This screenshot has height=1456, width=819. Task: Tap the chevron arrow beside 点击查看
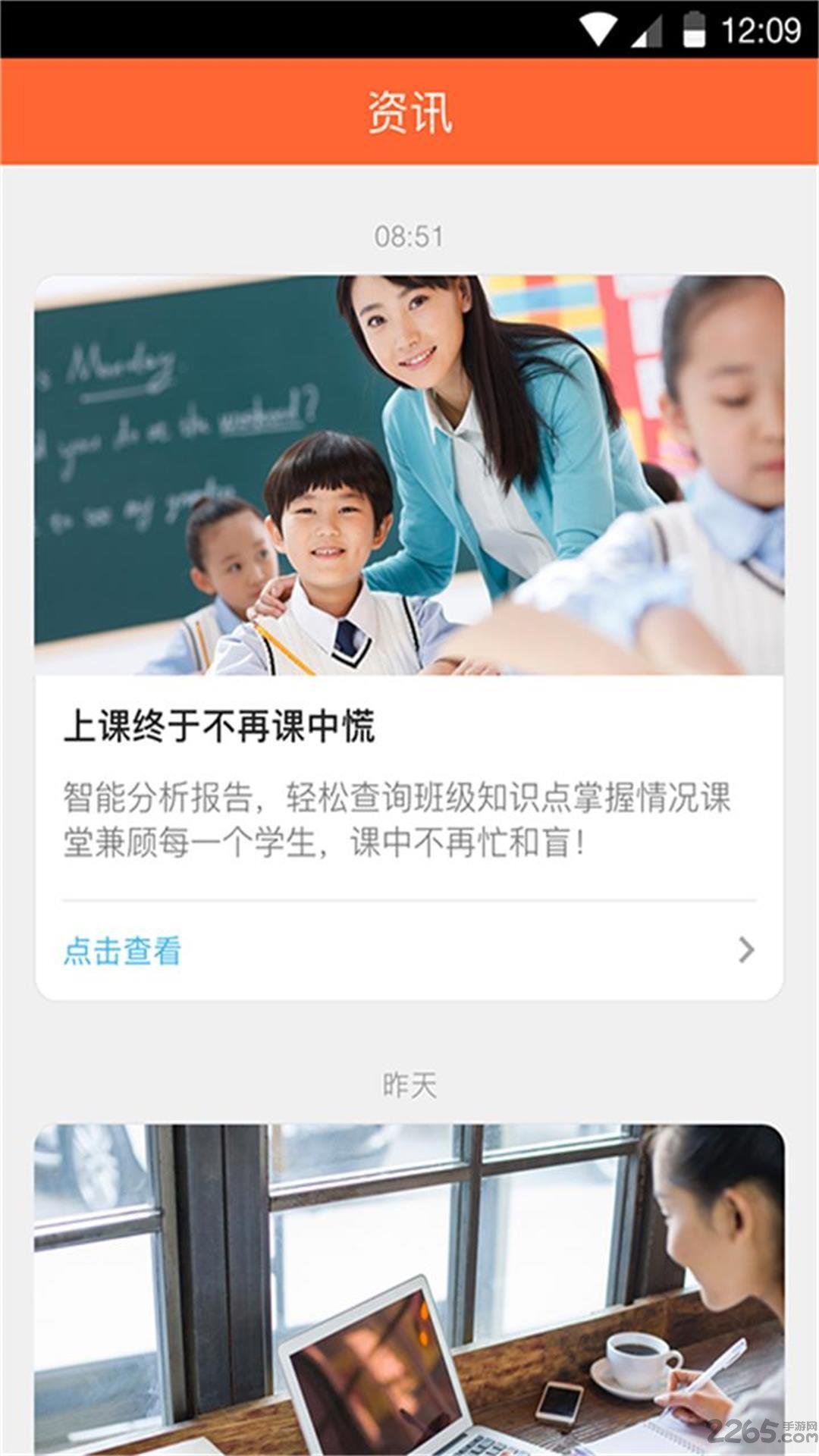(x=746, y=950)
